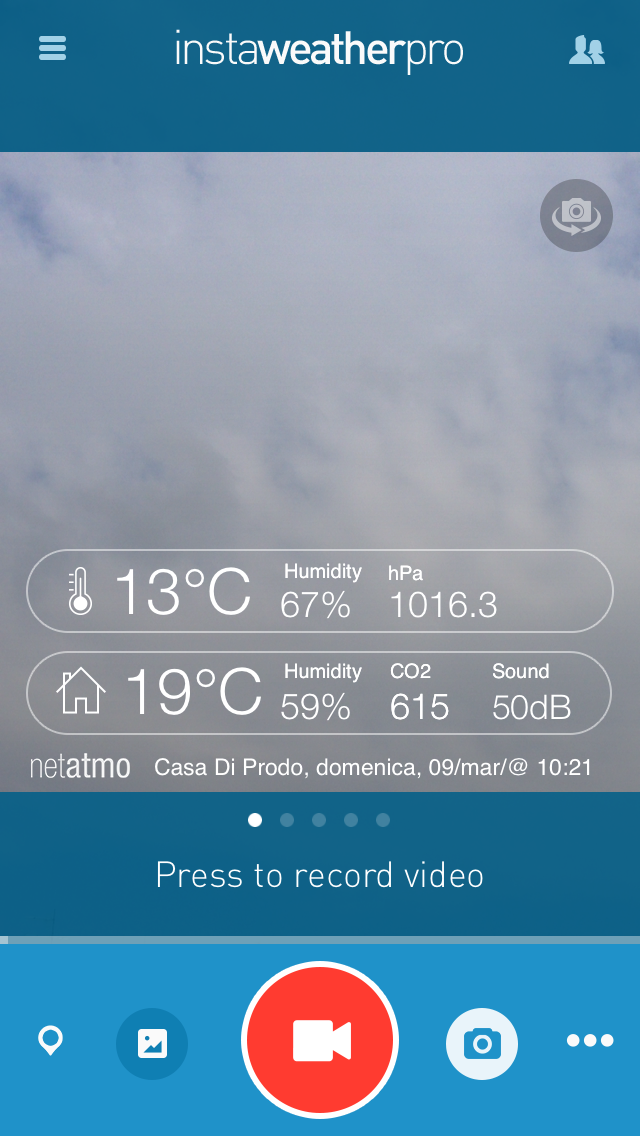Tap the location pin icon
This screenshot has height=1136, width=640.
(50, 1042)
